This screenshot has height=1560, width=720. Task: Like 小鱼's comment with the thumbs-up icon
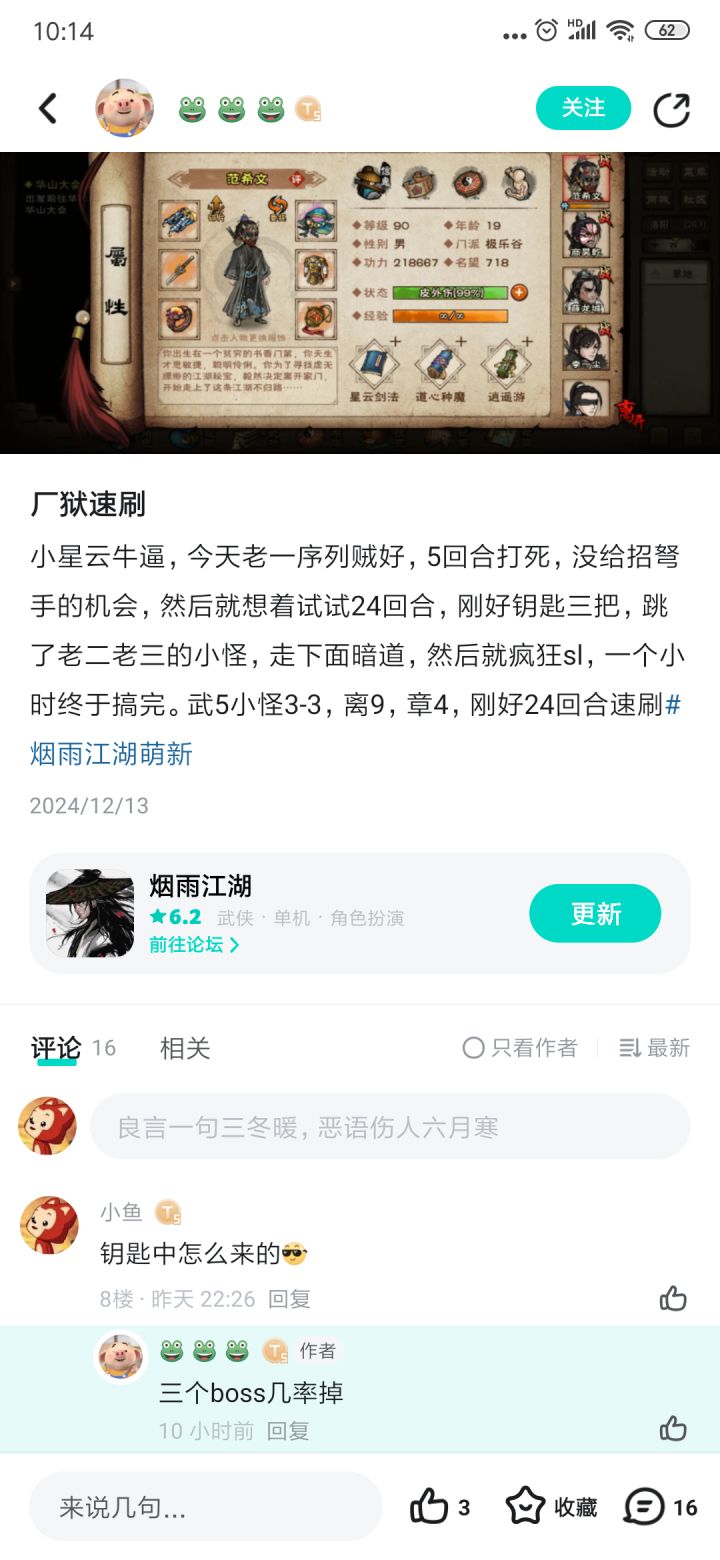675,1296
